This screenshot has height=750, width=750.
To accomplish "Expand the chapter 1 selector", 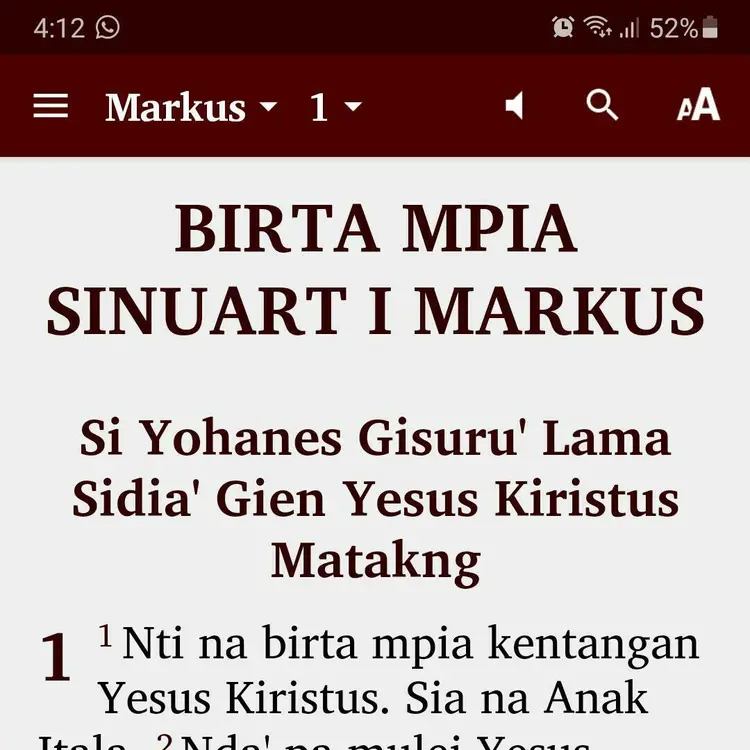I will click(x=335, y=107).
